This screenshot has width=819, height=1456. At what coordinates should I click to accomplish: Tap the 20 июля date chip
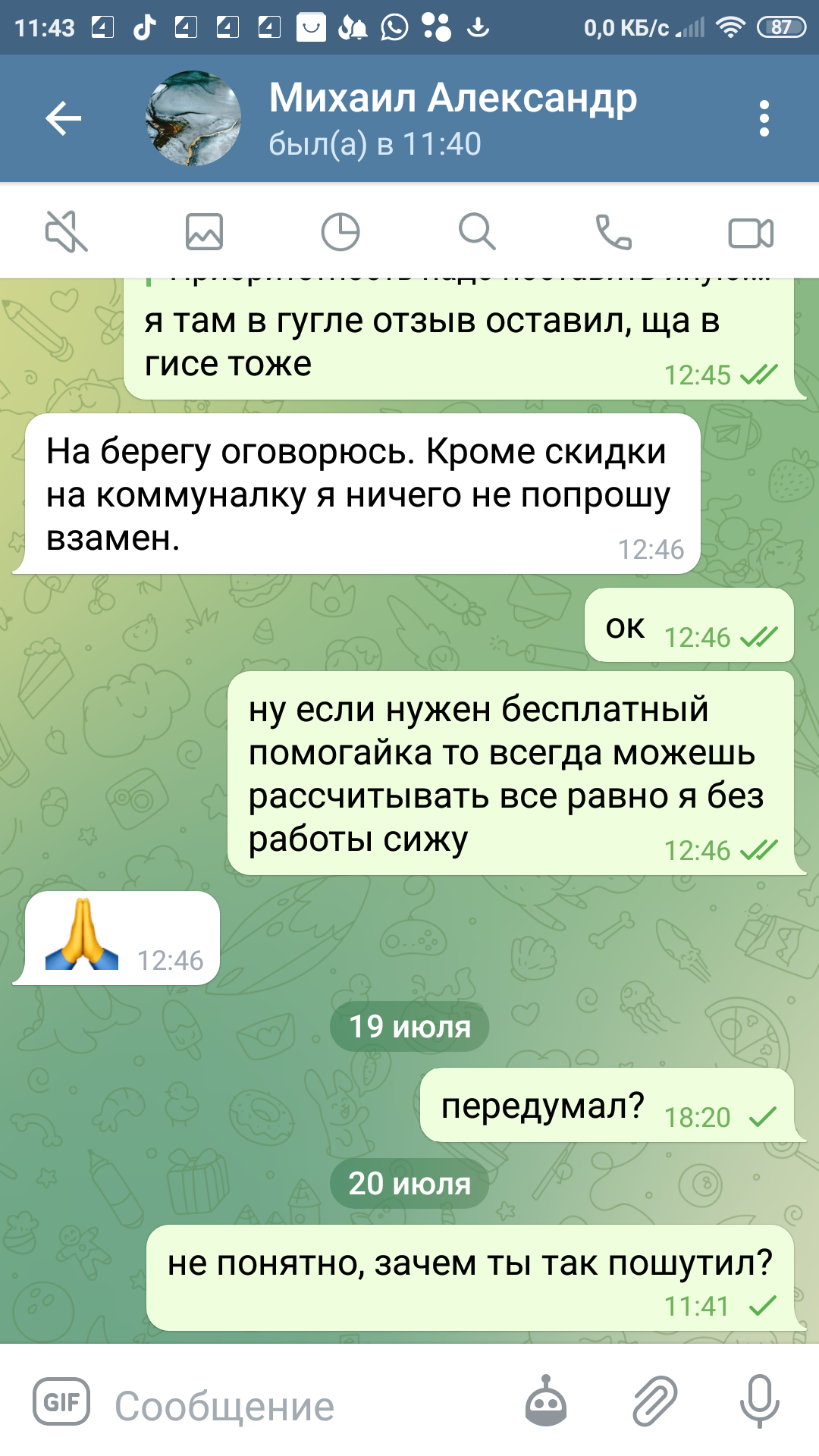pos(409,1184)
